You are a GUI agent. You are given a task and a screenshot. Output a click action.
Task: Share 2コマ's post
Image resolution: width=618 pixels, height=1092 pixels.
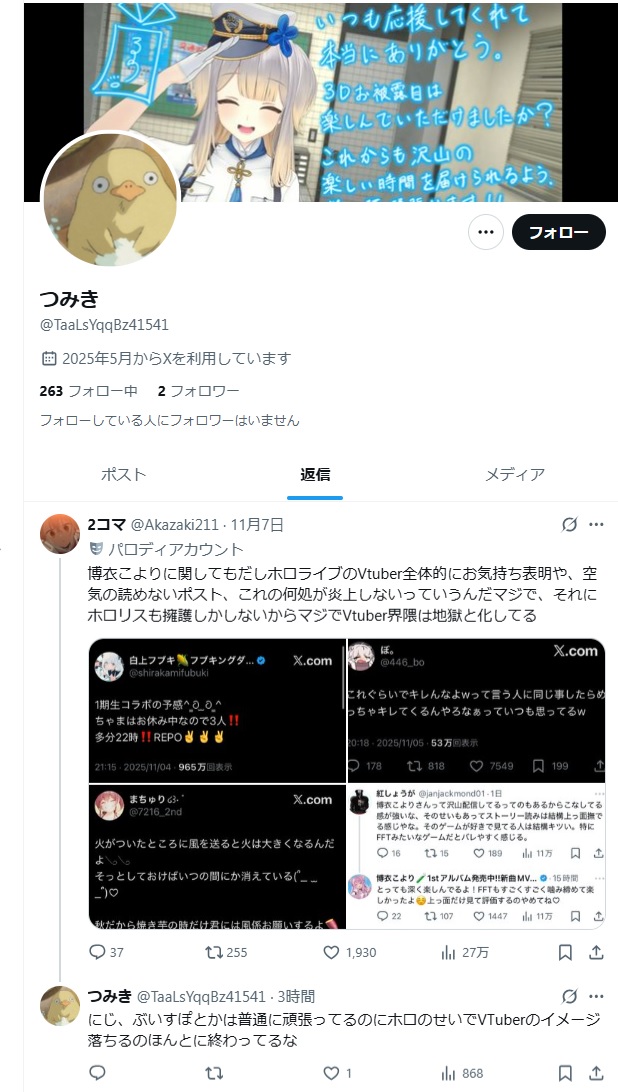tap(596, 953)
